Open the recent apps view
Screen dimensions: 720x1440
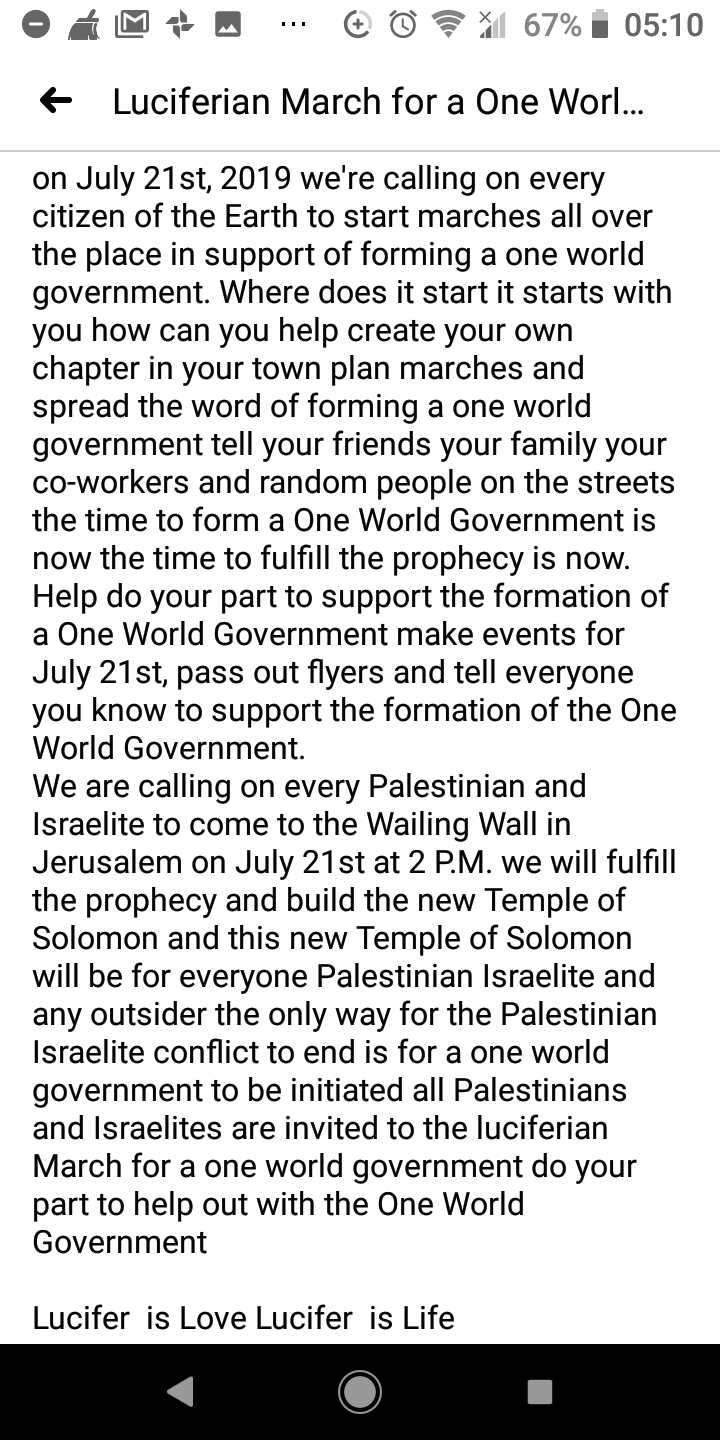(540, 1392)
